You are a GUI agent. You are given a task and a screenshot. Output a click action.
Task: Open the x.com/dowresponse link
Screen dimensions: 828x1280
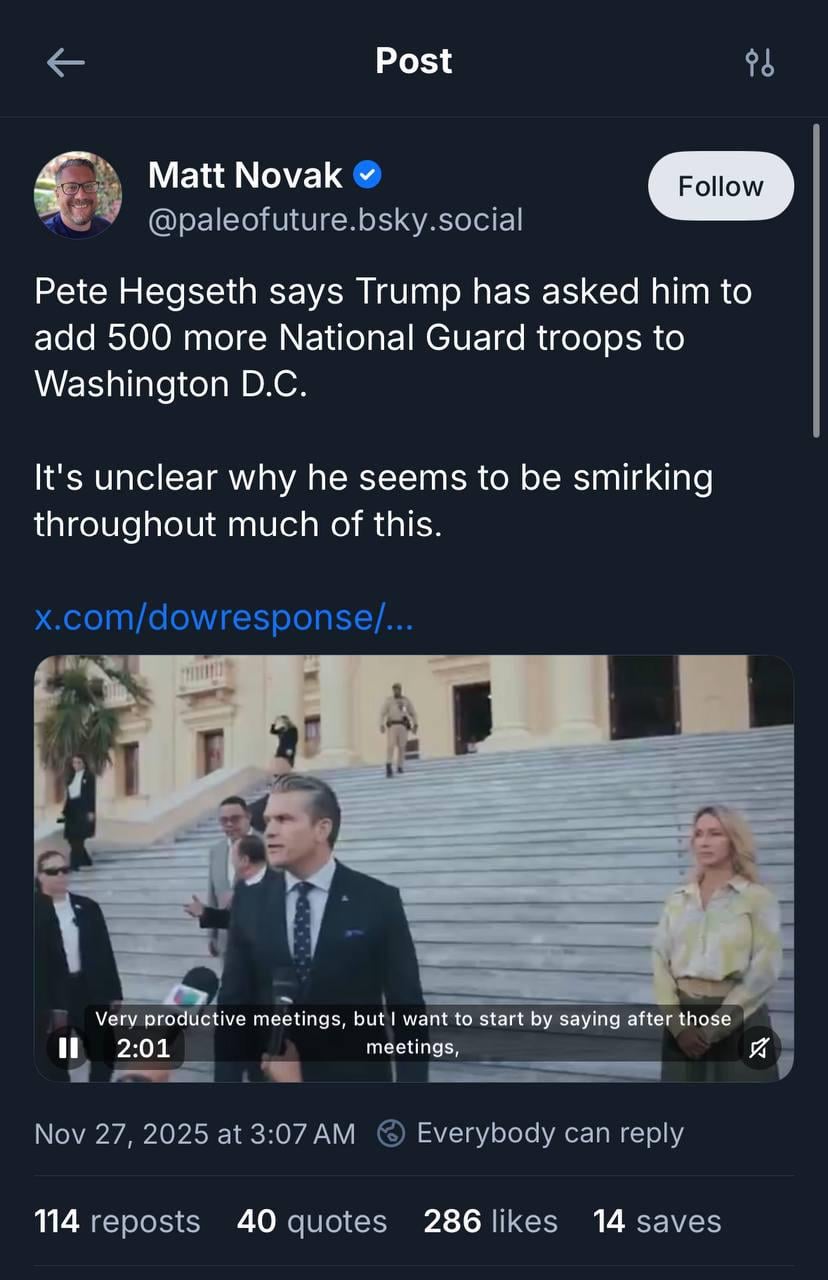pyautogui.click(x=223, y=617)
